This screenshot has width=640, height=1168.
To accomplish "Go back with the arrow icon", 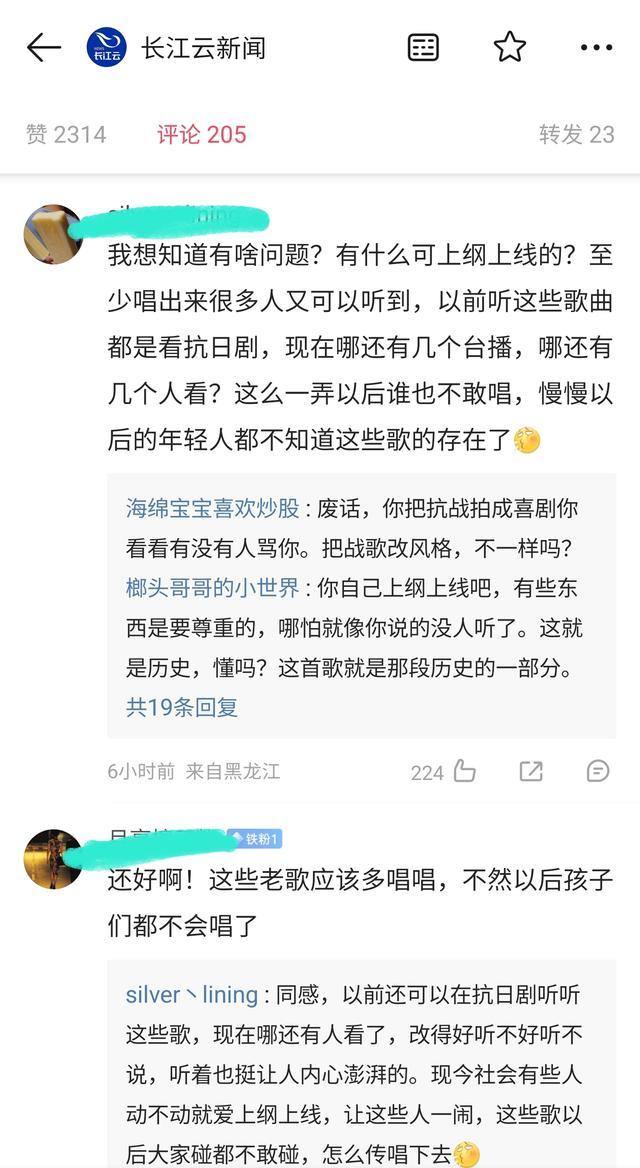I will 44,47.
